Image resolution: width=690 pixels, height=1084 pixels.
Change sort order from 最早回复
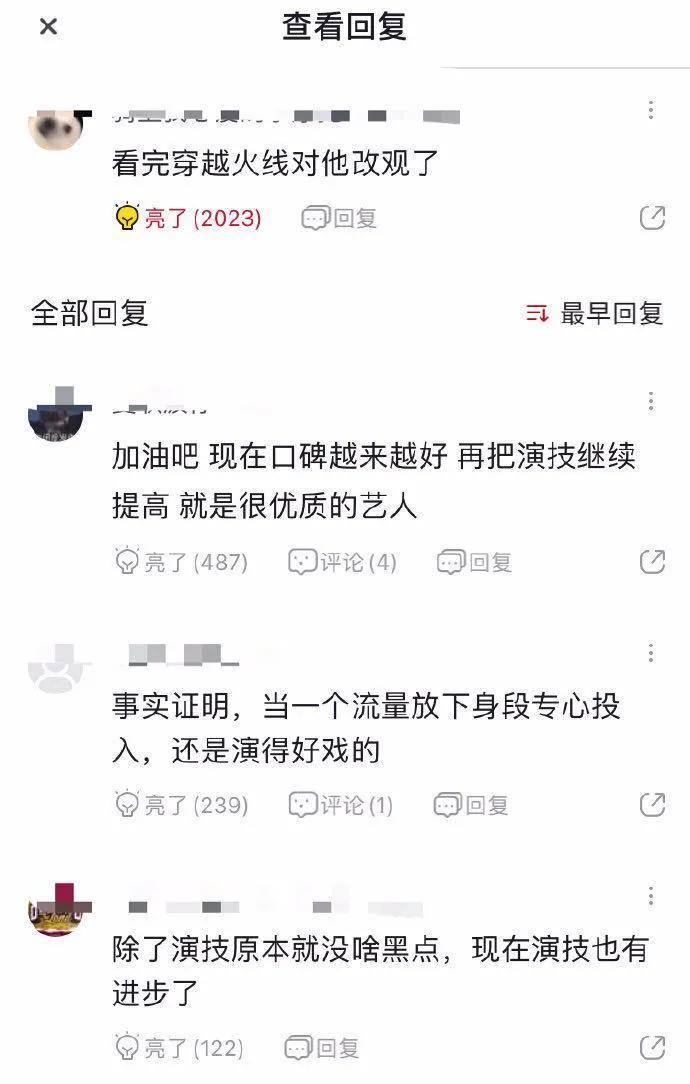[x=595, y=313]
